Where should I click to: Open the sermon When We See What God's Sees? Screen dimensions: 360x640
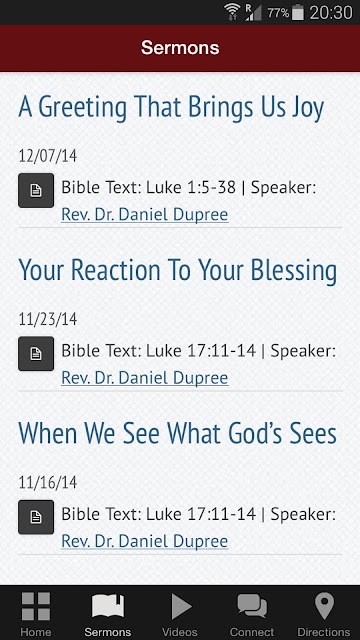(178, 433)
